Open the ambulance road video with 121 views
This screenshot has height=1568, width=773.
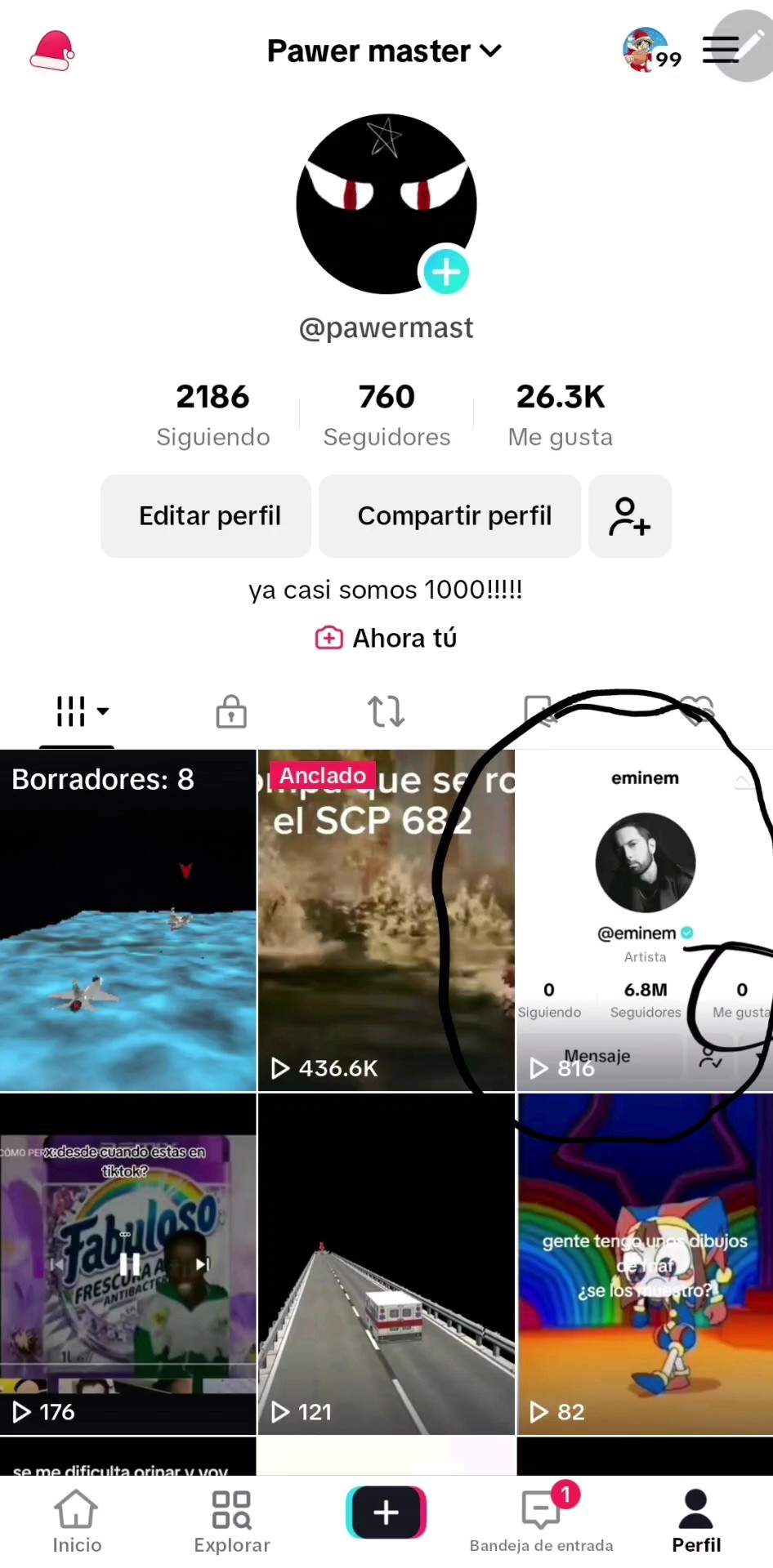click(x=386, y=1264)
